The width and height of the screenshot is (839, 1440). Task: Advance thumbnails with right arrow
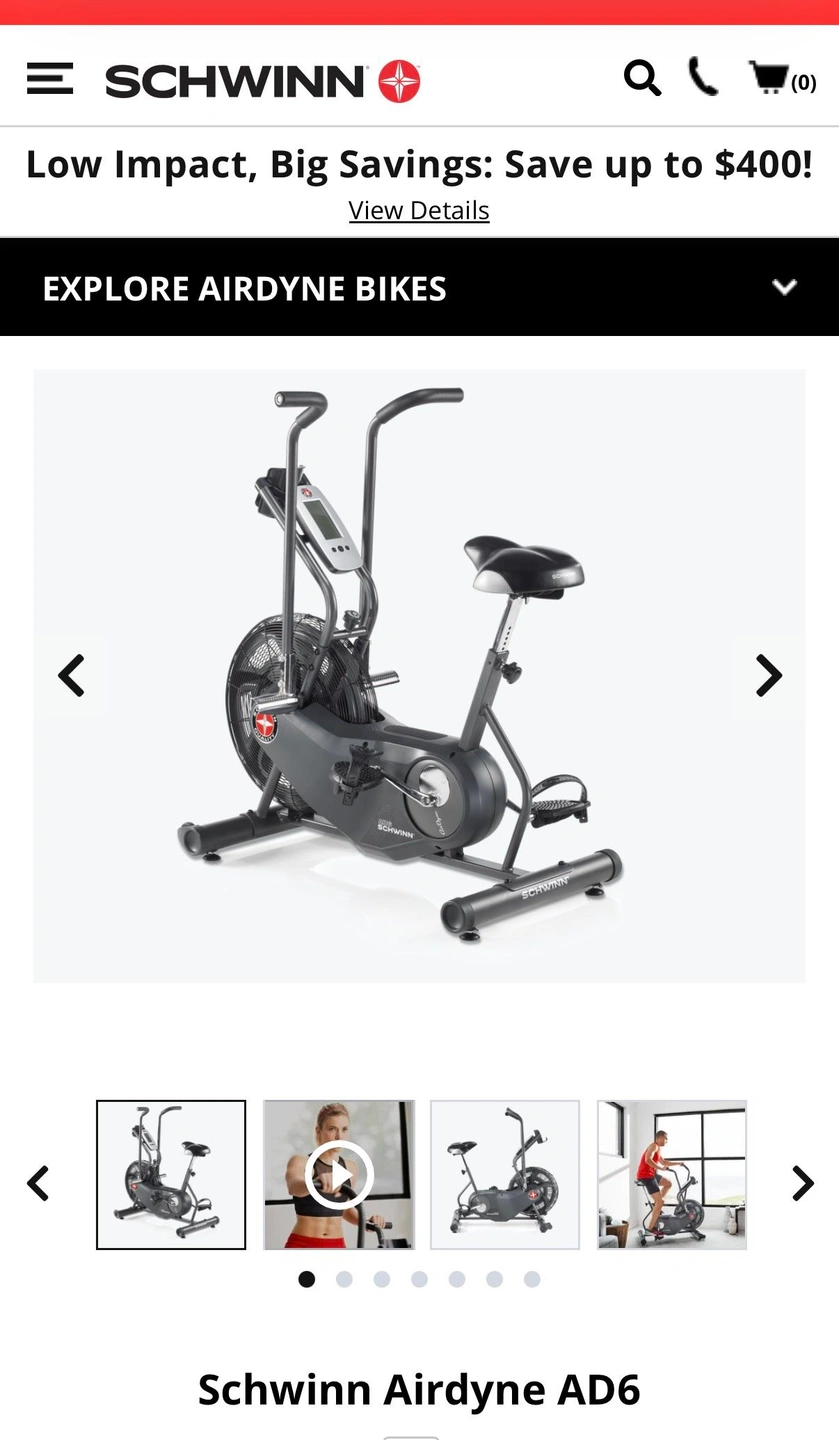[802, 1183]
